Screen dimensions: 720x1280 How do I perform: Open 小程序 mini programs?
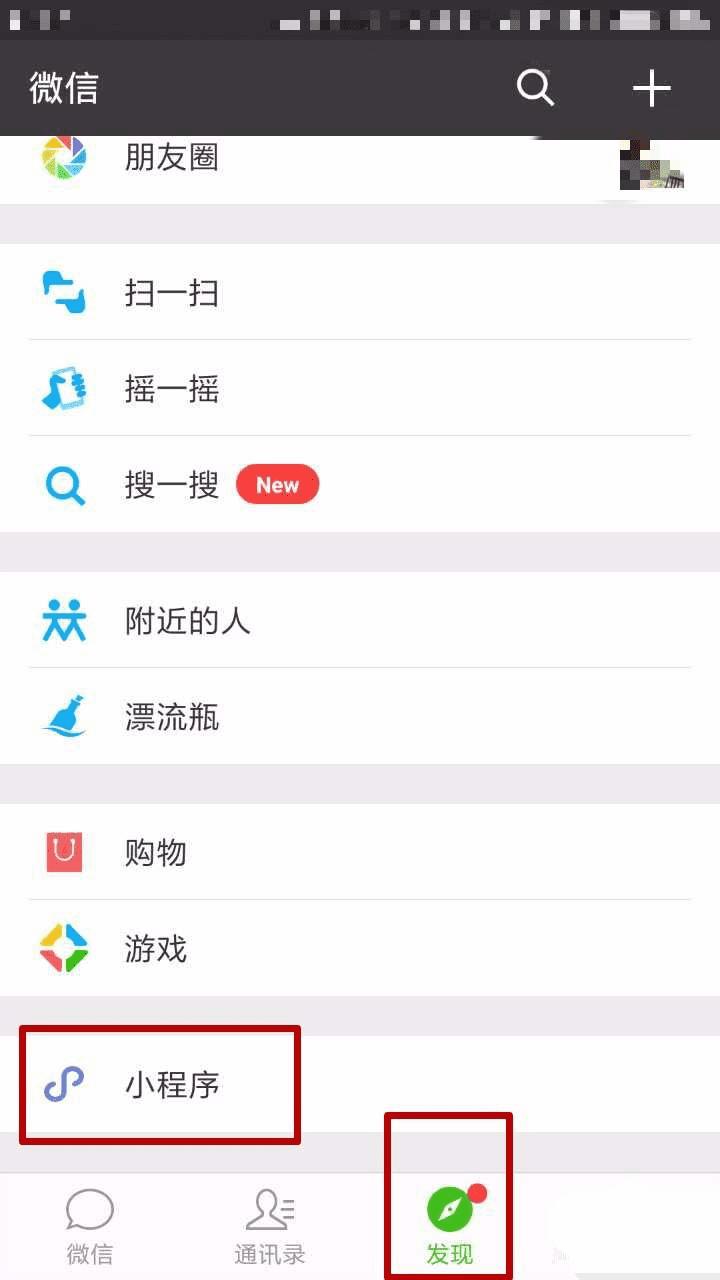click(x=172, y=1085)
